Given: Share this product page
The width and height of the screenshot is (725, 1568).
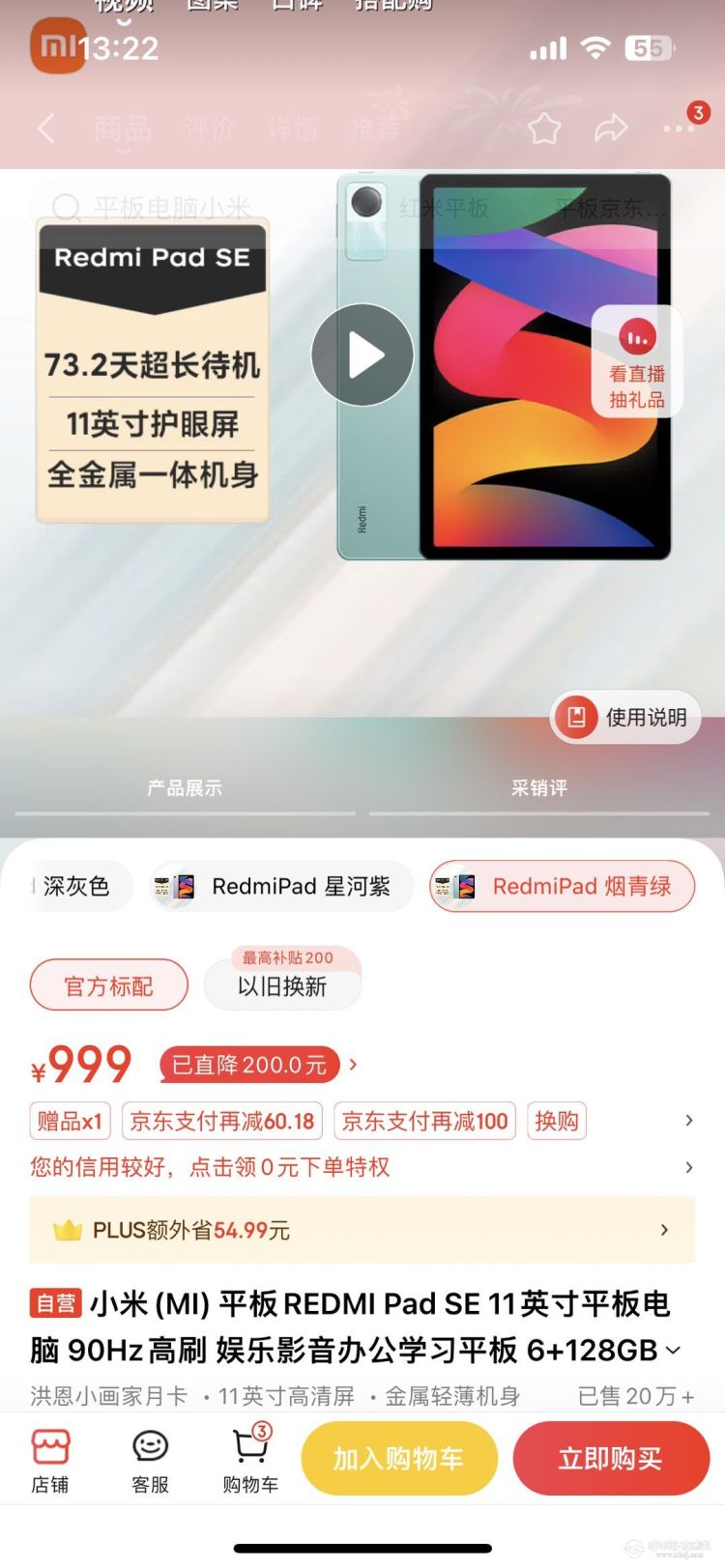Looking at the screenshot, I should click(611, 128).
